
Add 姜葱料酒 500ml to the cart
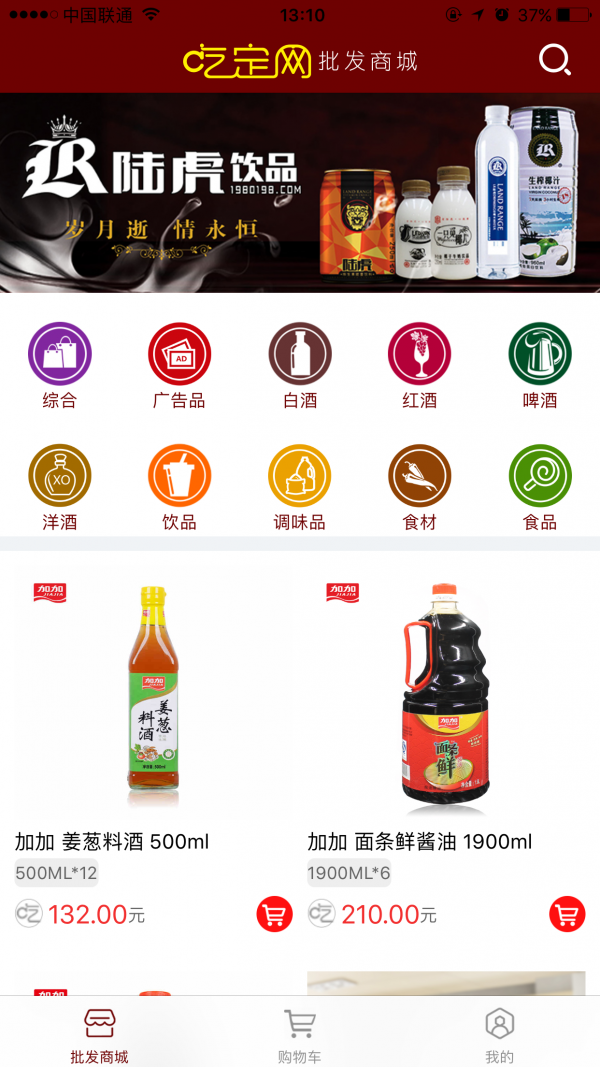click(x=274, y=914)
